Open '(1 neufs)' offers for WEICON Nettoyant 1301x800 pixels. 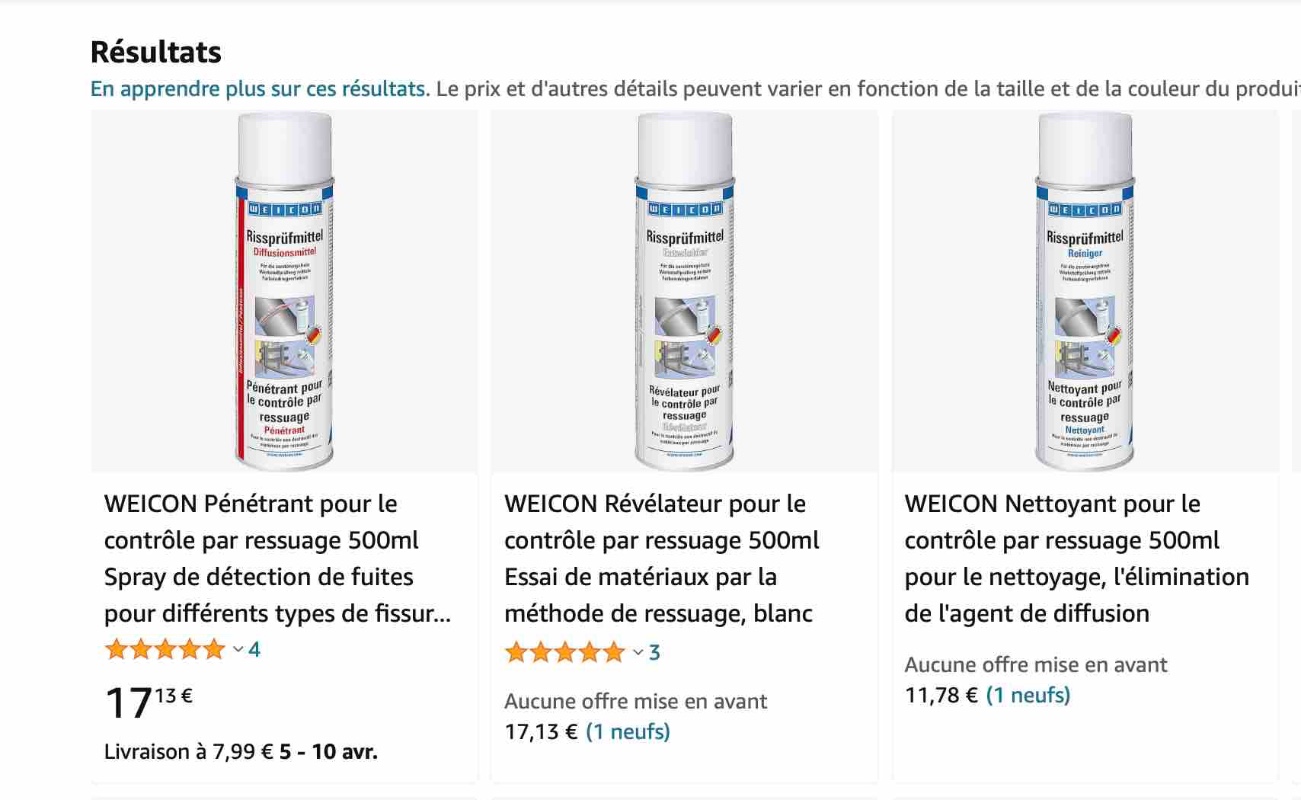[x=1027, y=695]
